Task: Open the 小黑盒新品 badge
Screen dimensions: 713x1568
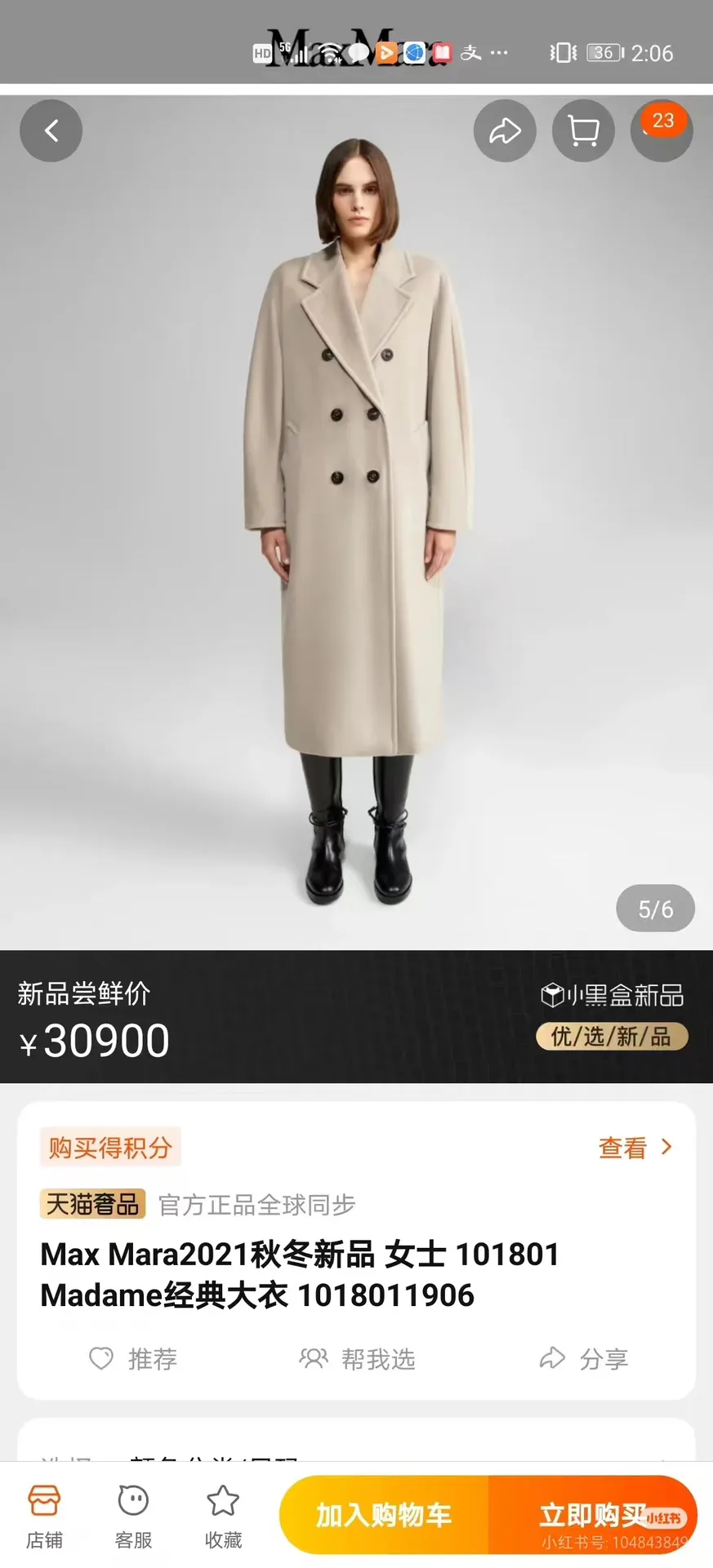Action: click(613, 995)
